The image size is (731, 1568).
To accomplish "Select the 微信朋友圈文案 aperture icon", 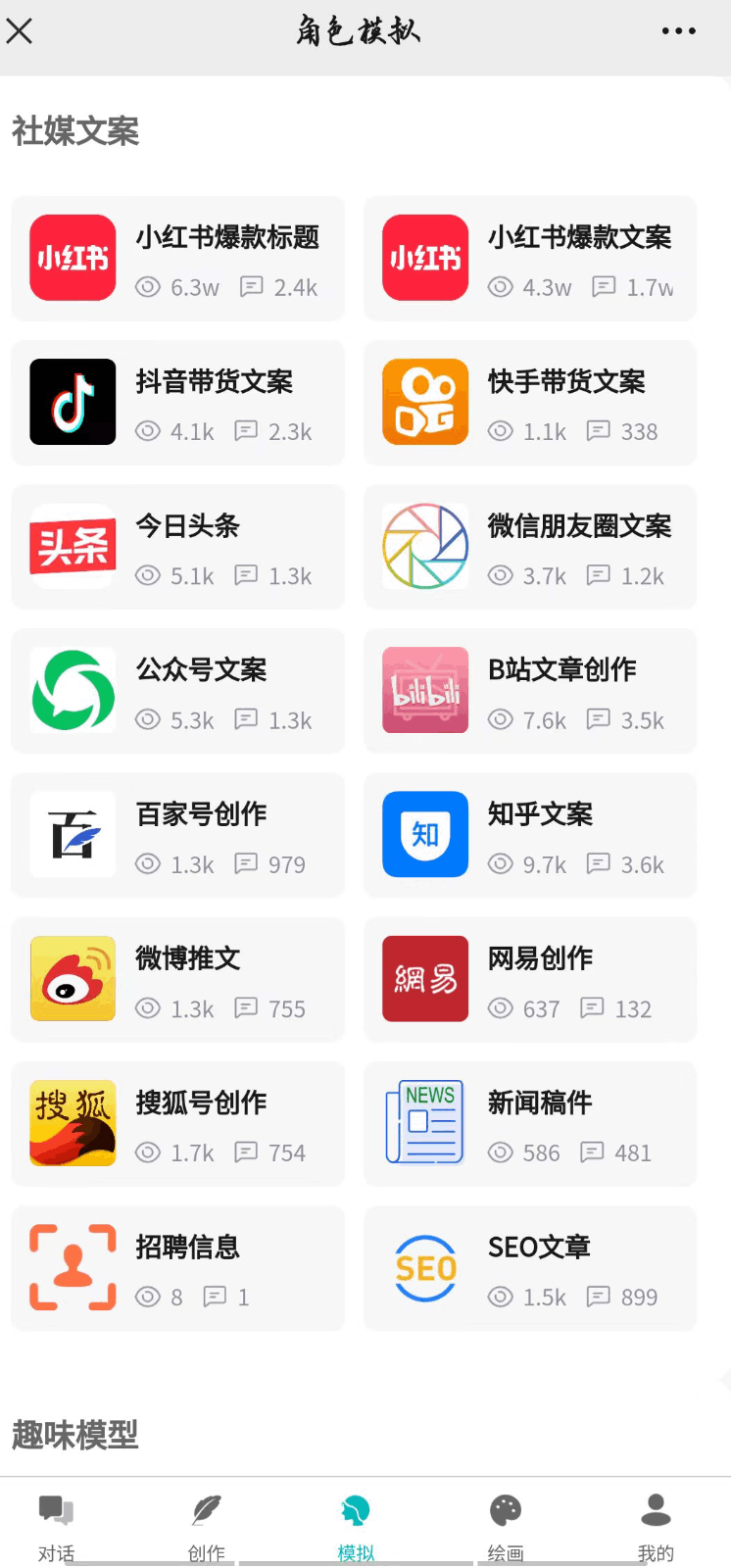I will pos(425,546).
